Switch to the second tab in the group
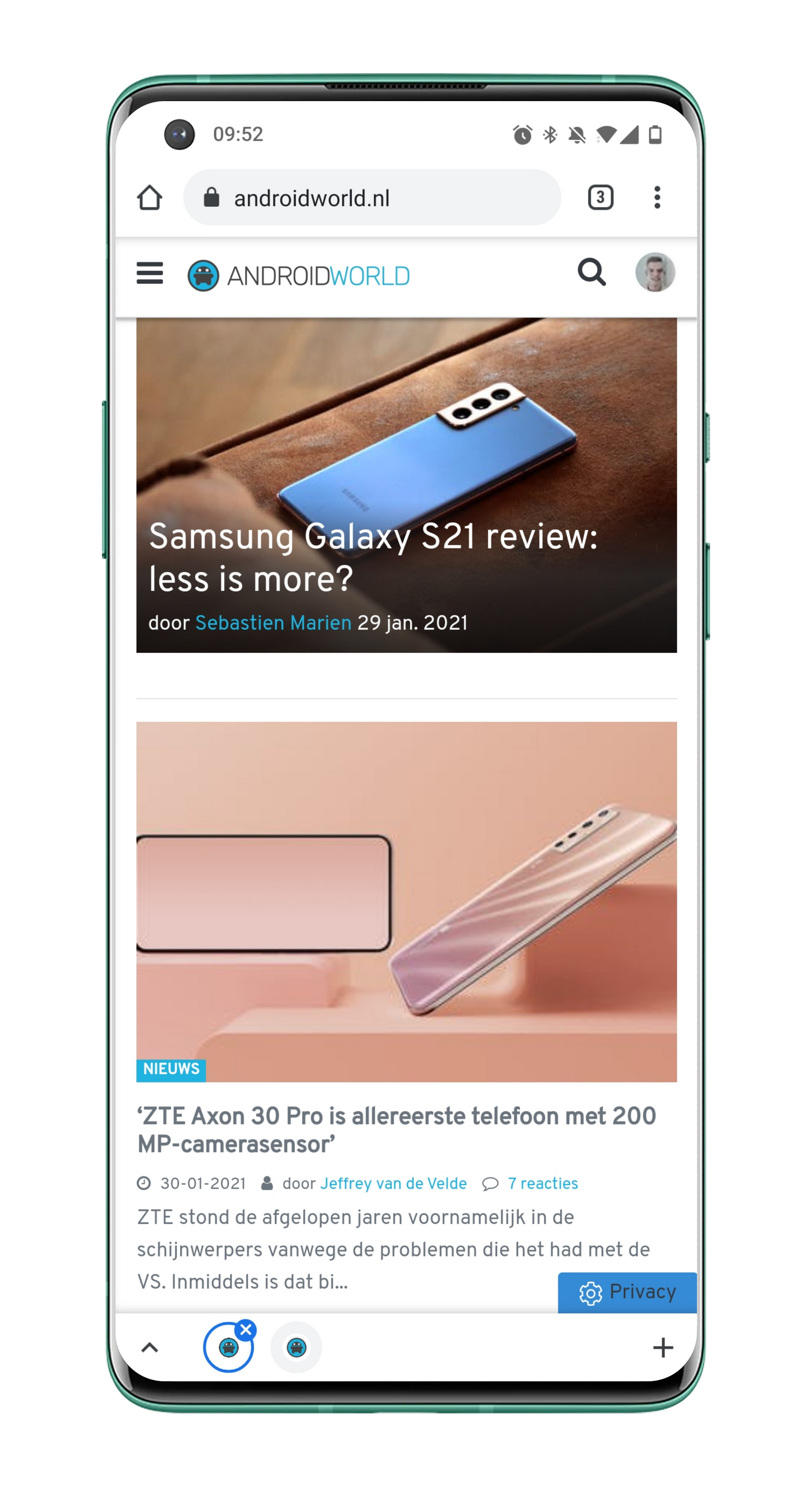 (x=296, y=1347)
